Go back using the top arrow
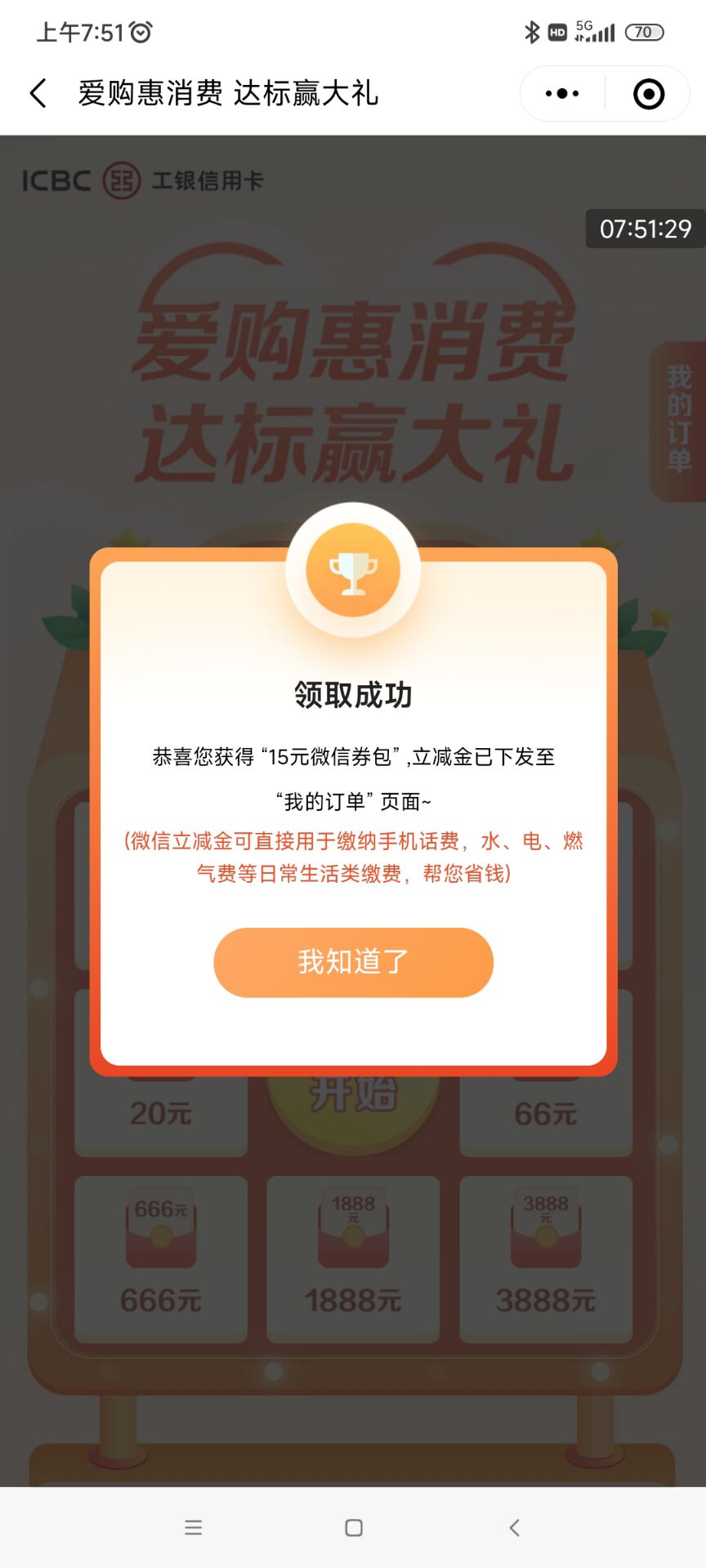706x1568 pixels. point(38,93)
